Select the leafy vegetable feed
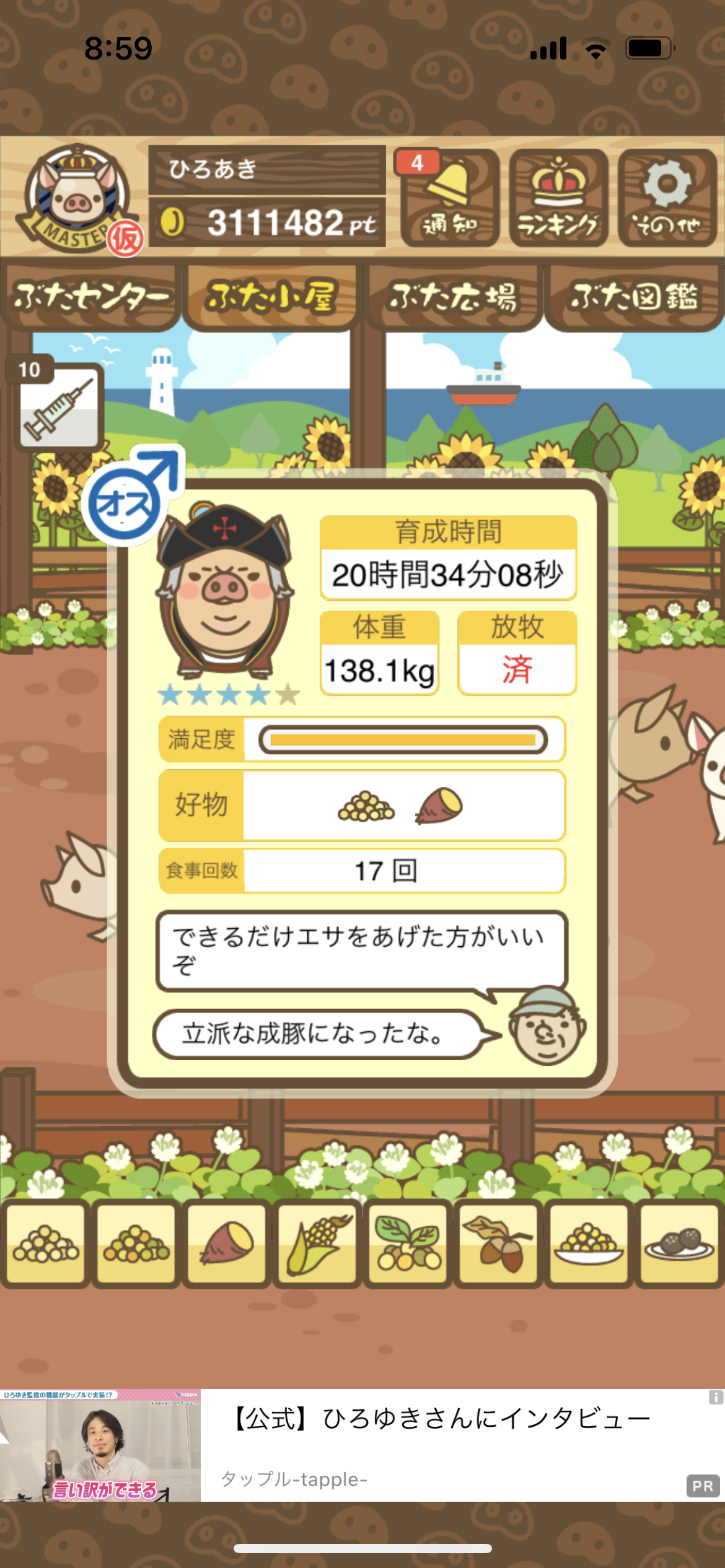The width and height of the screenshot is (725, 1568). pyautogui.click(x=407, y=1243)
